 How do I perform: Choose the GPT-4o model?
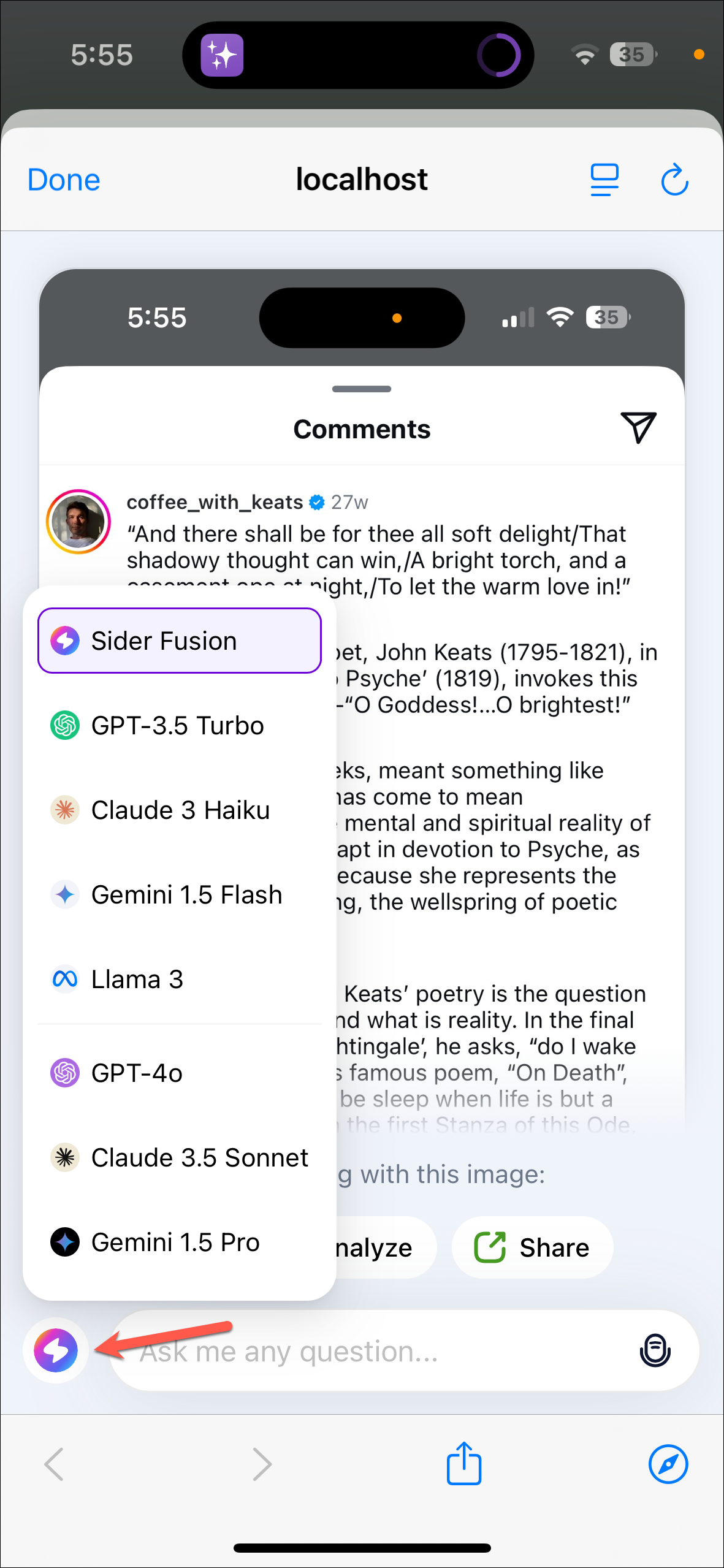137,1073
